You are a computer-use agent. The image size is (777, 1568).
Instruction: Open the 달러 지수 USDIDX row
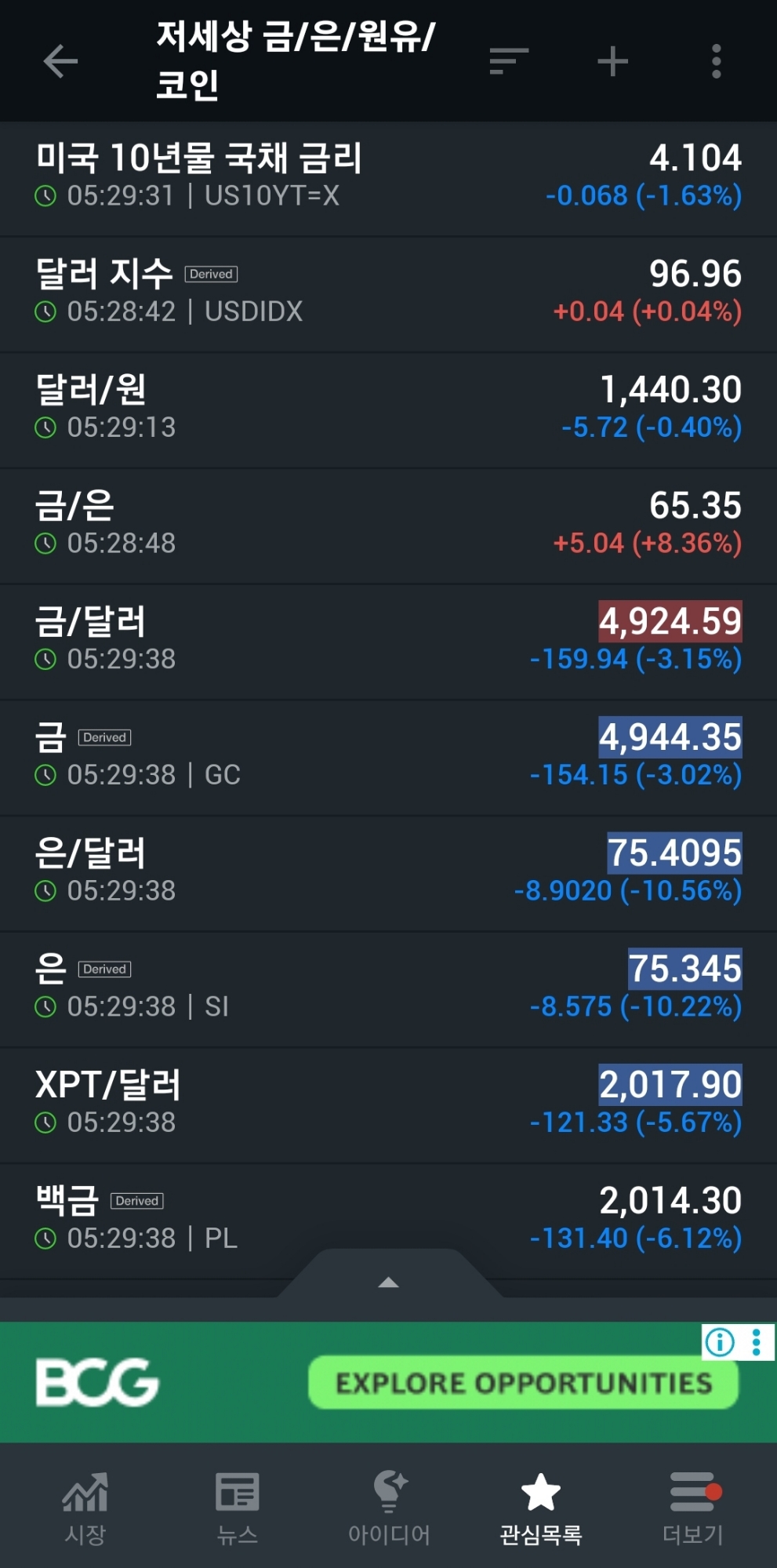tap(388, 293)
